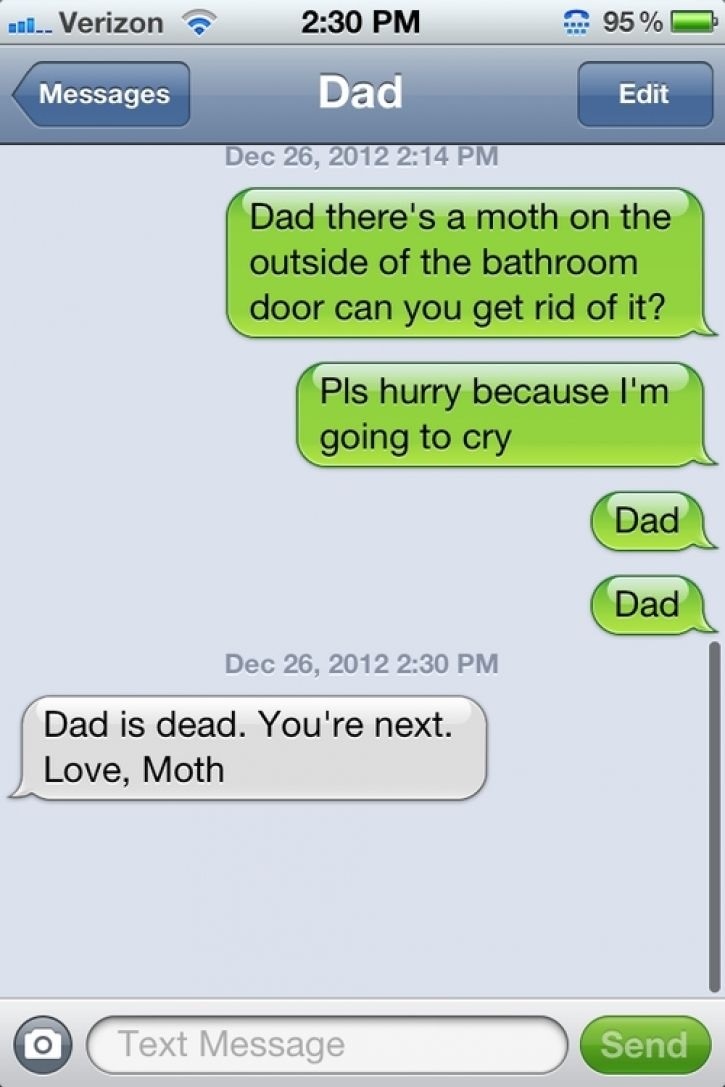Open the camera attachment icon
The height and width of the screenshot is (1087, 725).
point(42,1045)
